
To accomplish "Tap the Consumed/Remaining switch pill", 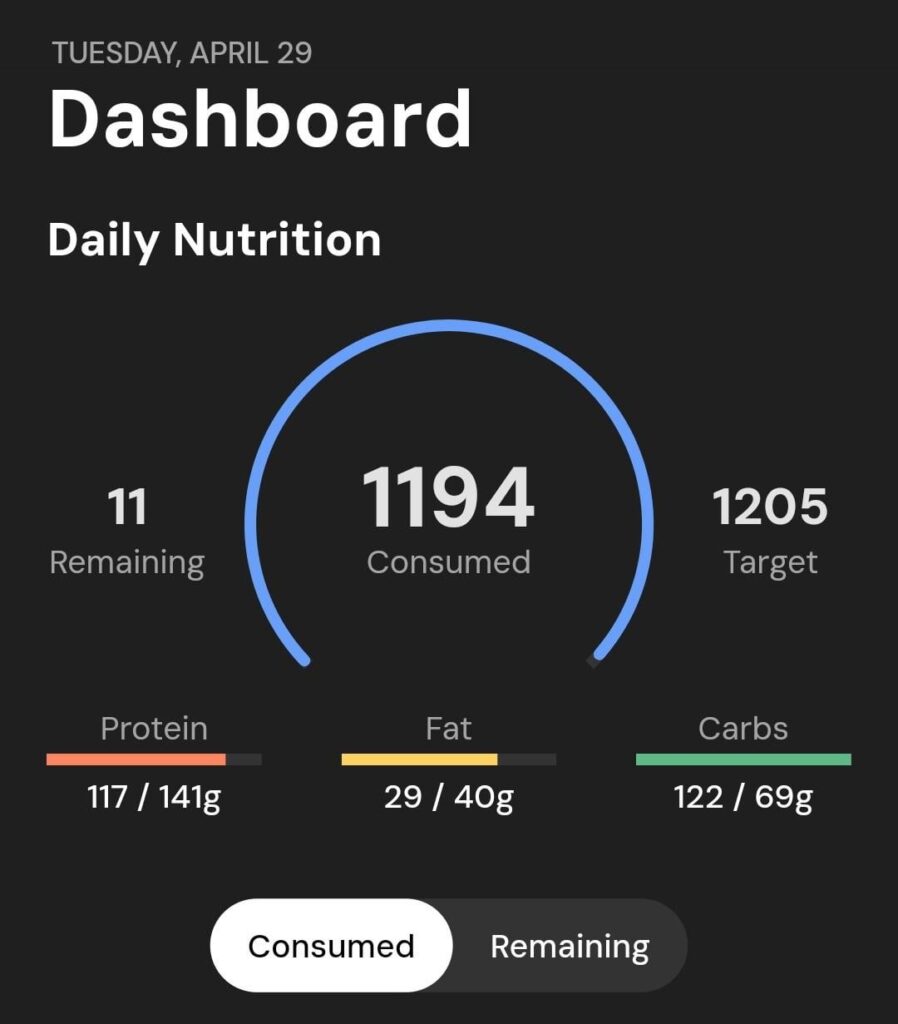I will tap(448, 944).
